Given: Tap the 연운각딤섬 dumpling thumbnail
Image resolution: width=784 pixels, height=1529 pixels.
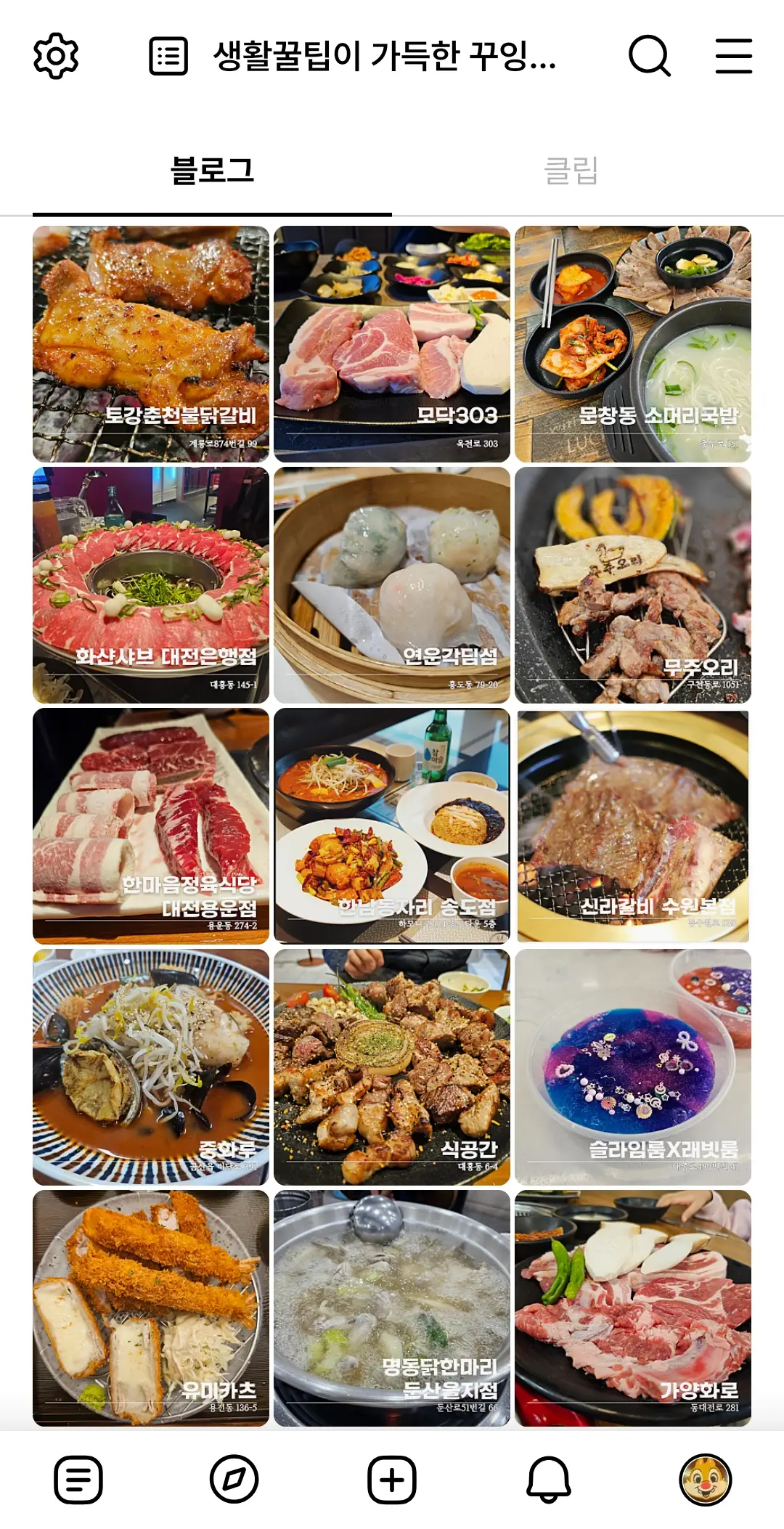Looking at the screenshot, I should tap(392, 584).
